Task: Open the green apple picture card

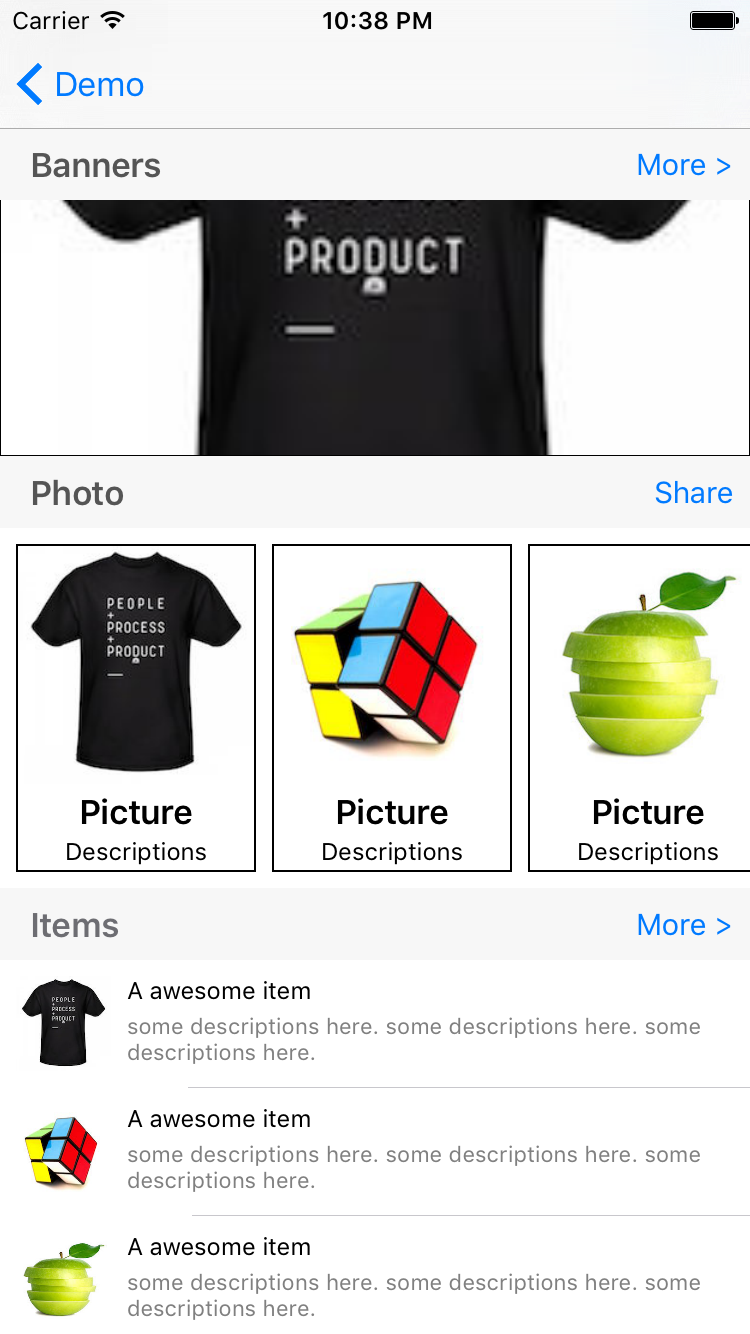Action: tap(640, 708)
